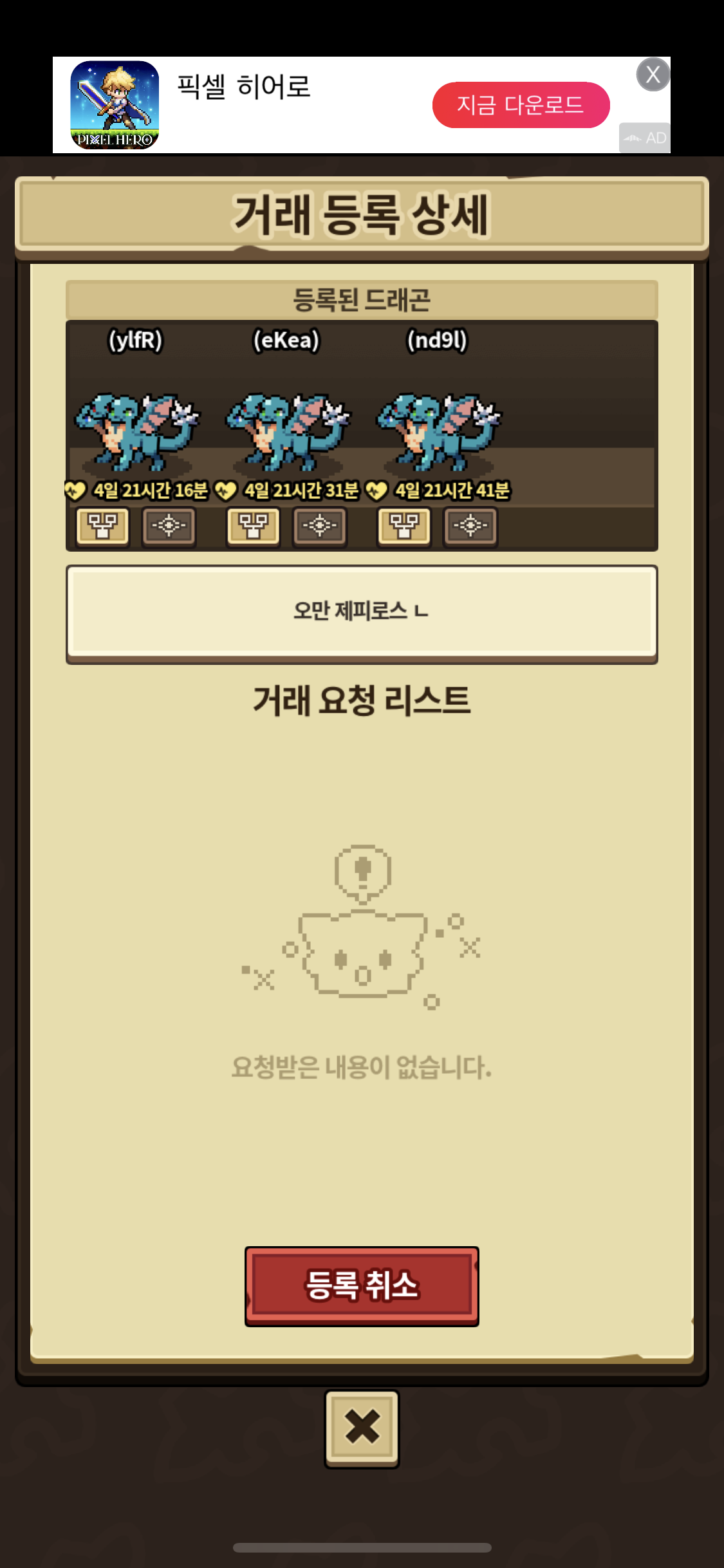The width and height of the screenshot is (724, 1568).
Task: Tap the 지금 다운로드 download button
Action: click(521, 105)
